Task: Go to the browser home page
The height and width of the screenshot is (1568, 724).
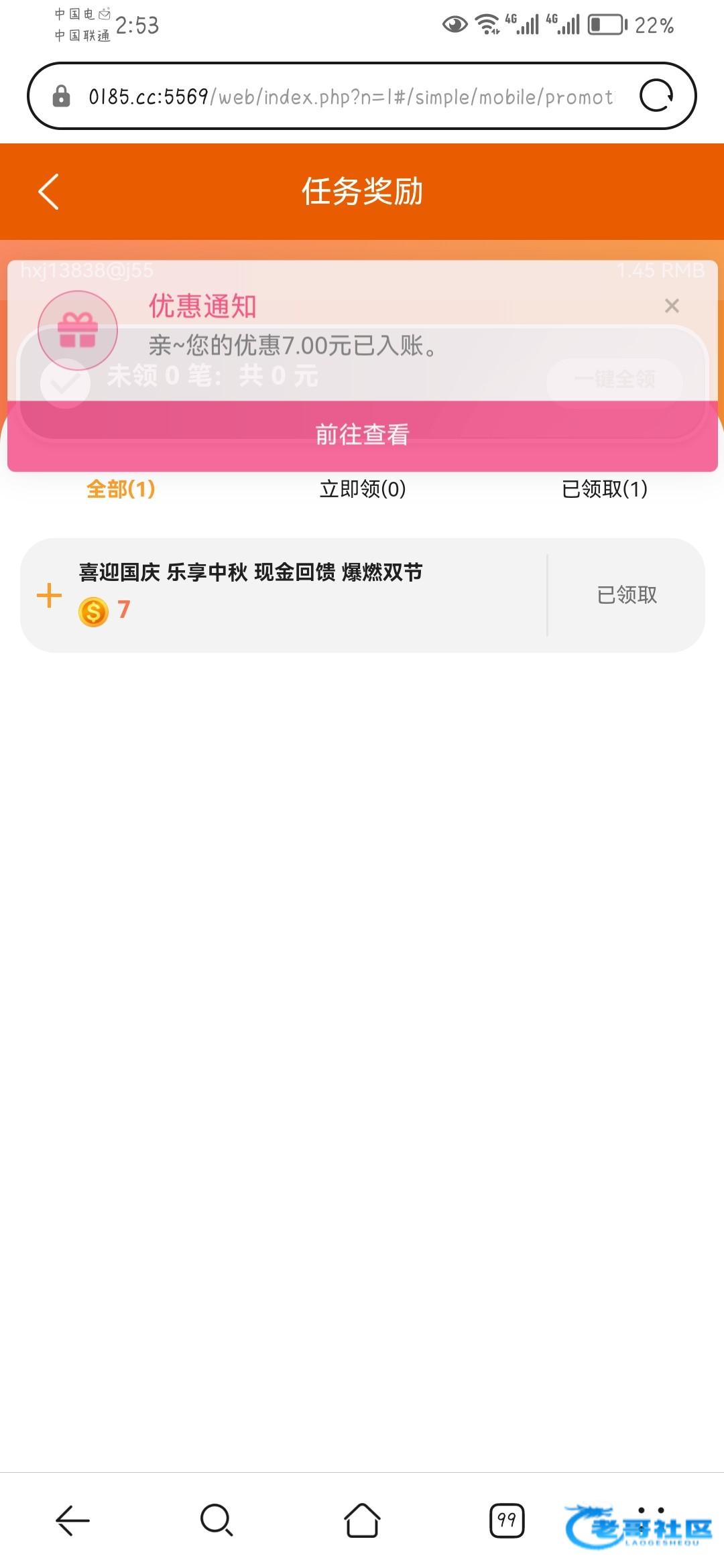Action: pos(362,1520)
